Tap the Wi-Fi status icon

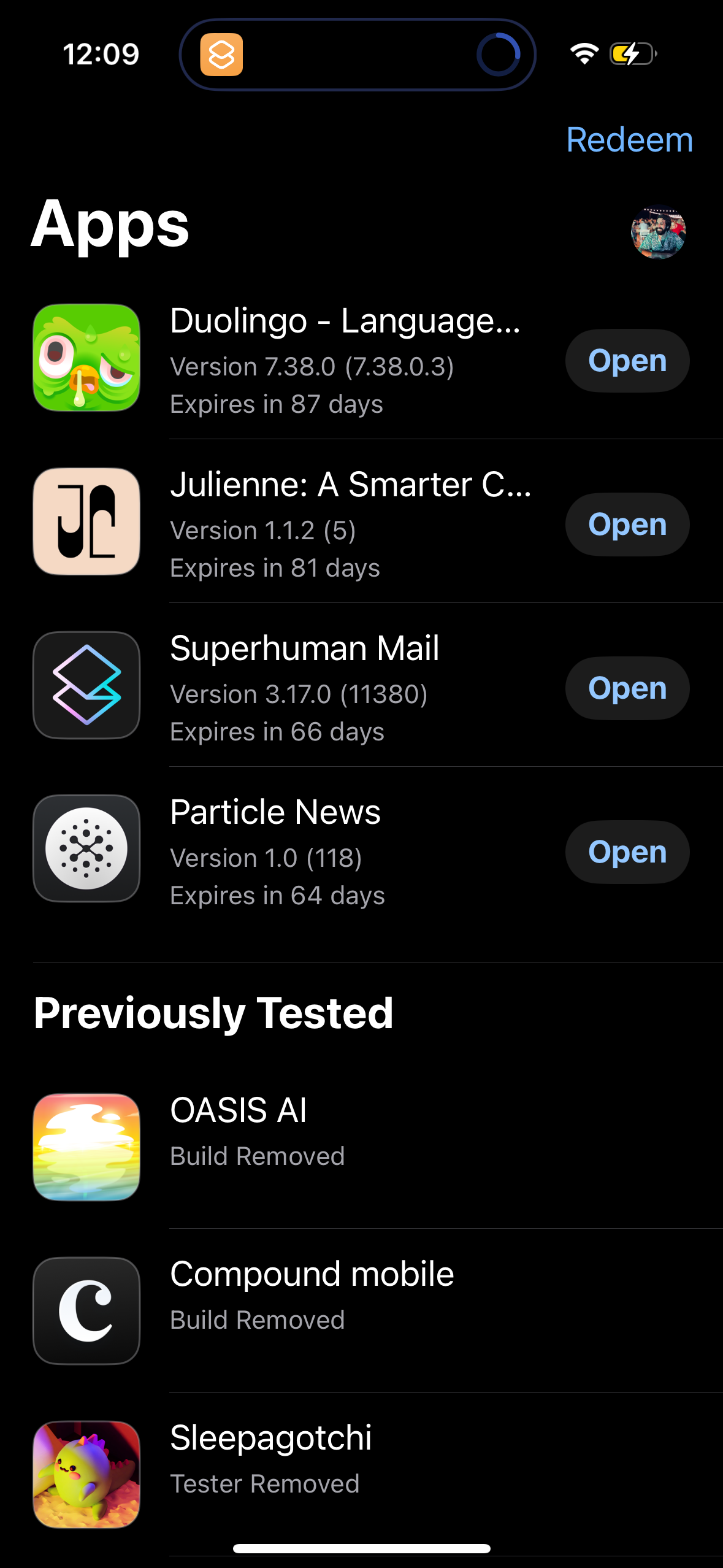click(583, 54)
